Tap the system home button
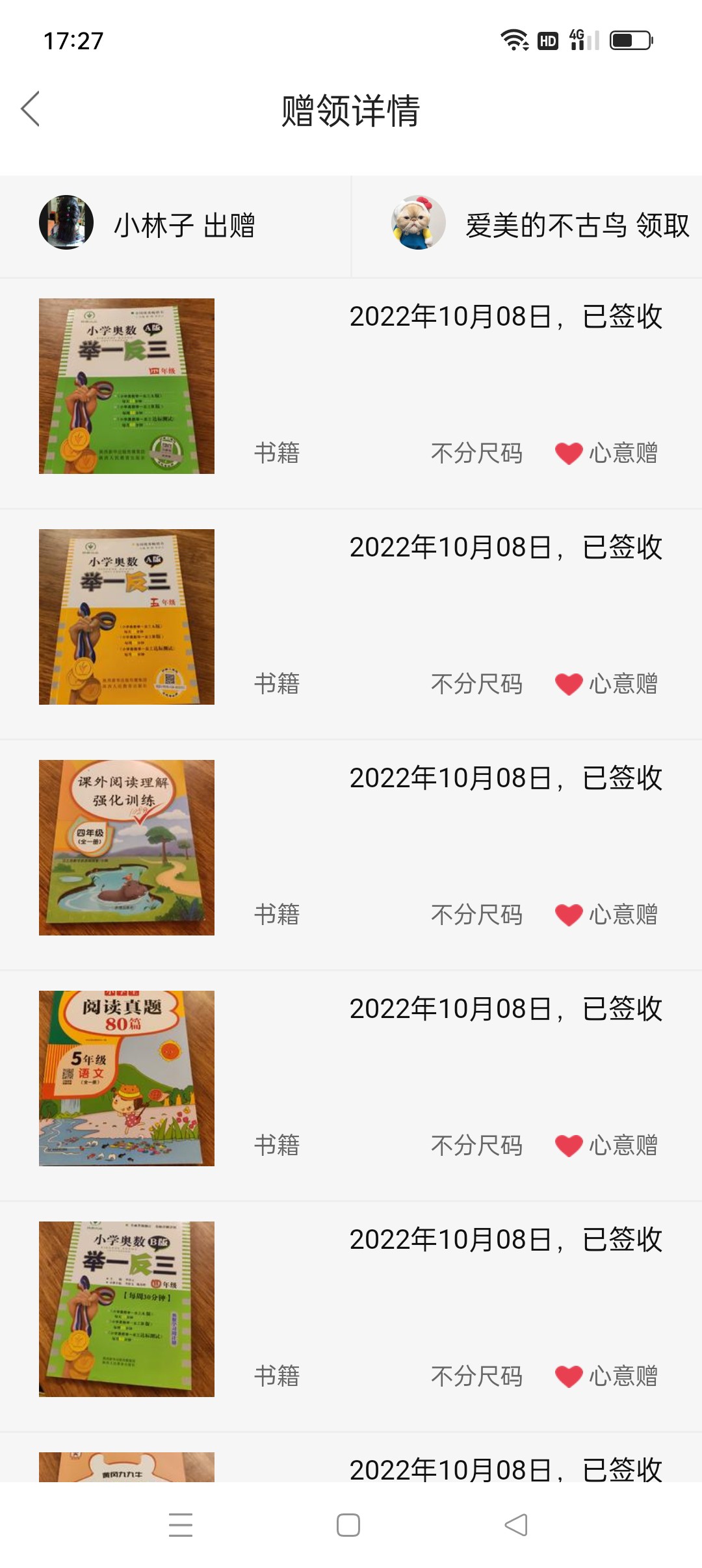The image size is (702, 1568). click(x=348, y=1525)
